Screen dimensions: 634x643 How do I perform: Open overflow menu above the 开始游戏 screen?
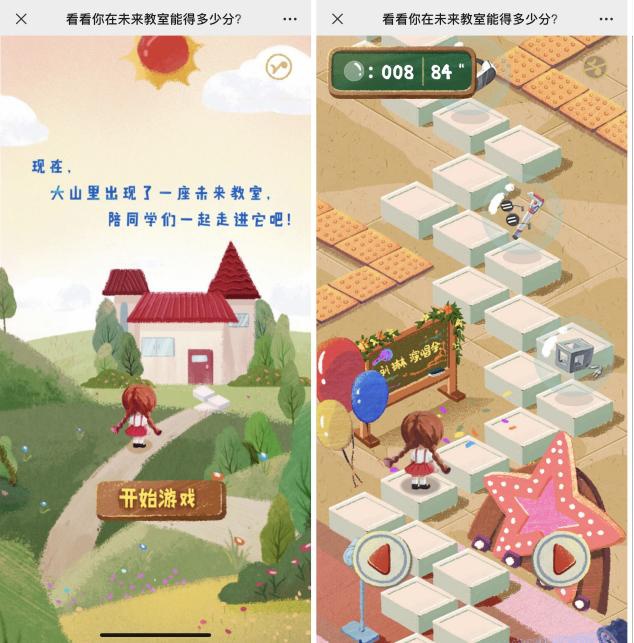pyautogui.click(x=289, y=19)
